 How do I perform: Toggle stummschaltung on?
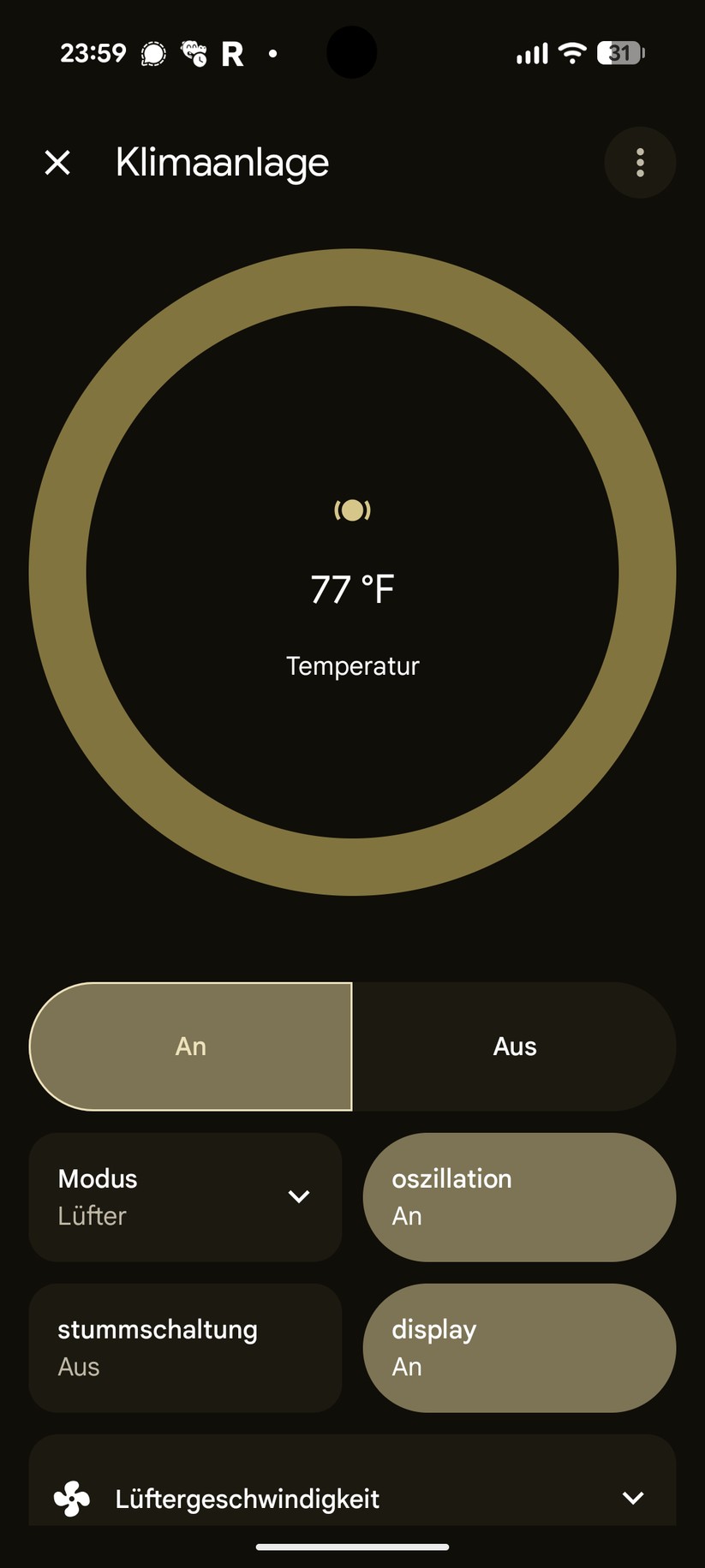tap(186, 1348)
